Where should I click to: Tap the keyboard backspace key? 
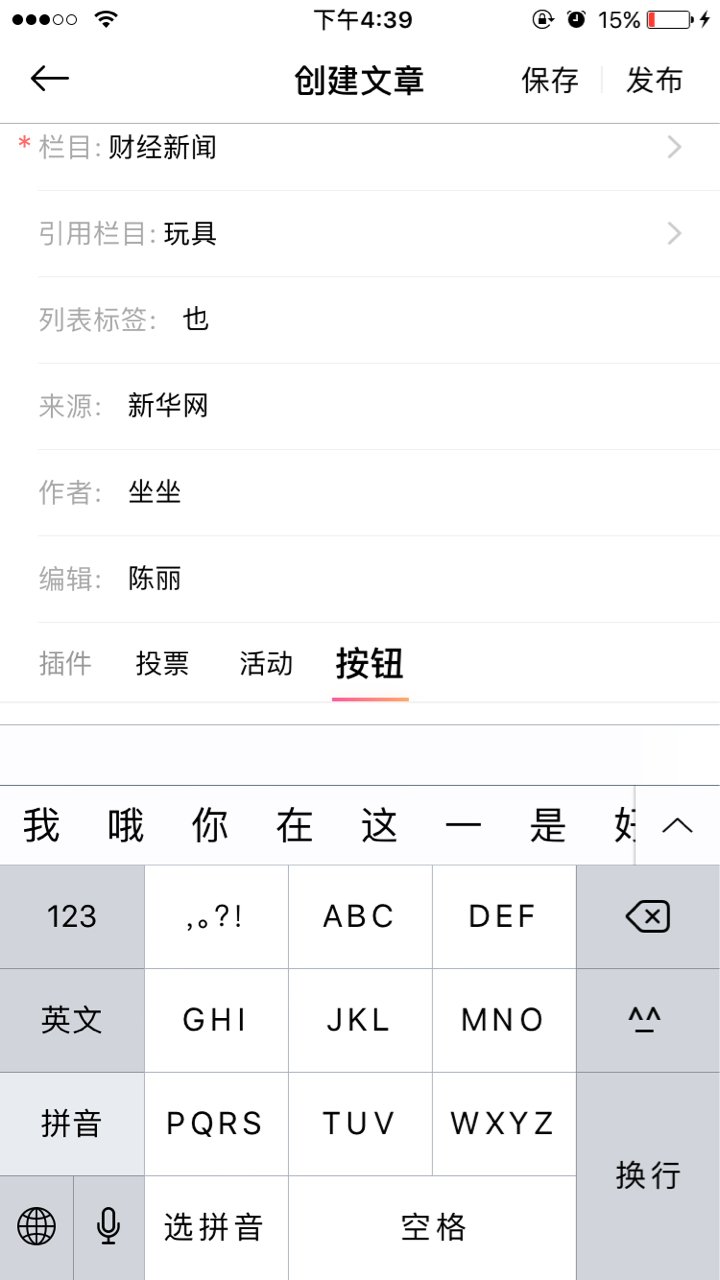647,916
